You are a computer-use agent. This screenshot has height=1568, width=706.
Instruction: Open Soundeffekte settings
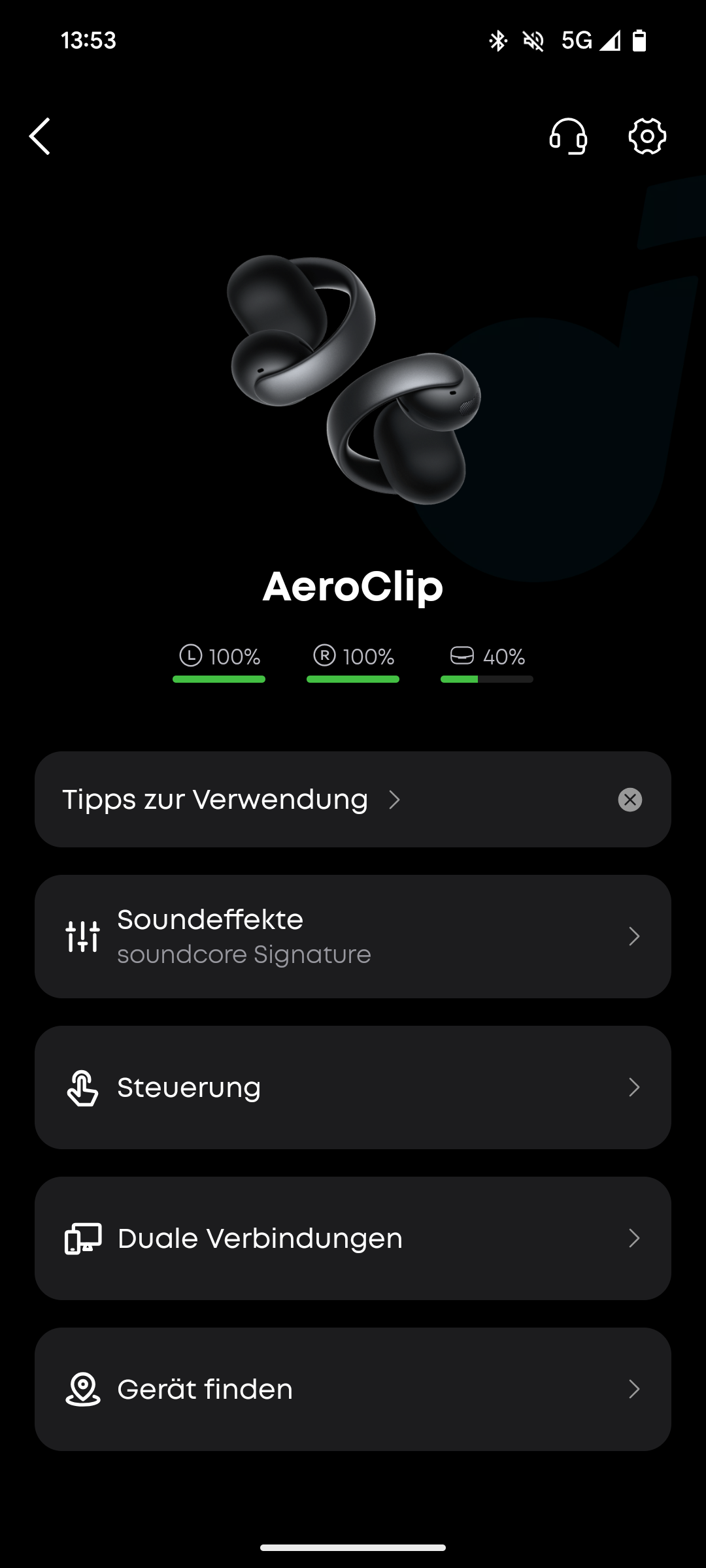[x=353, y=936]
